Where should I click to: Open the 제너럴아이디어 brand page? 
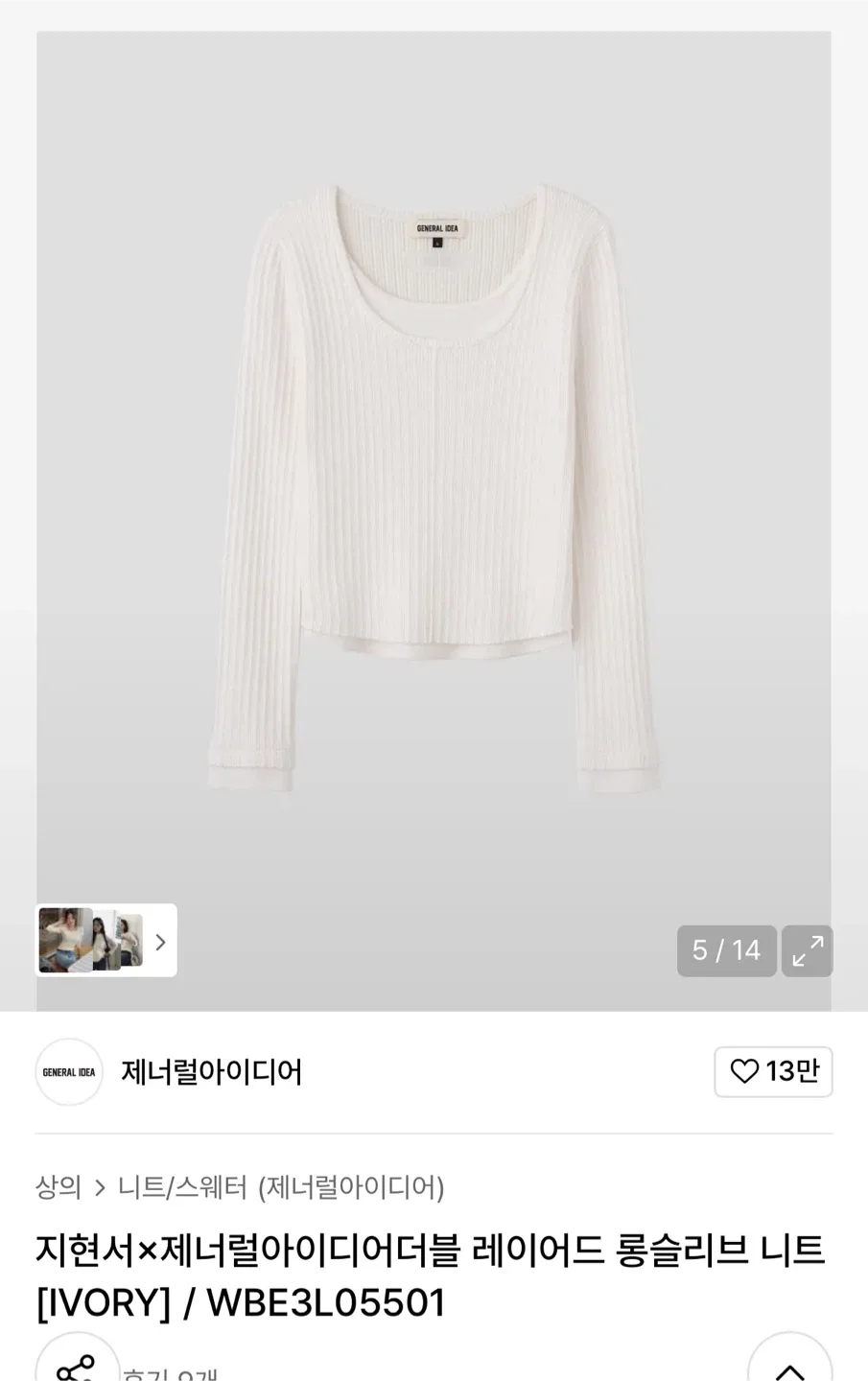211,1071
